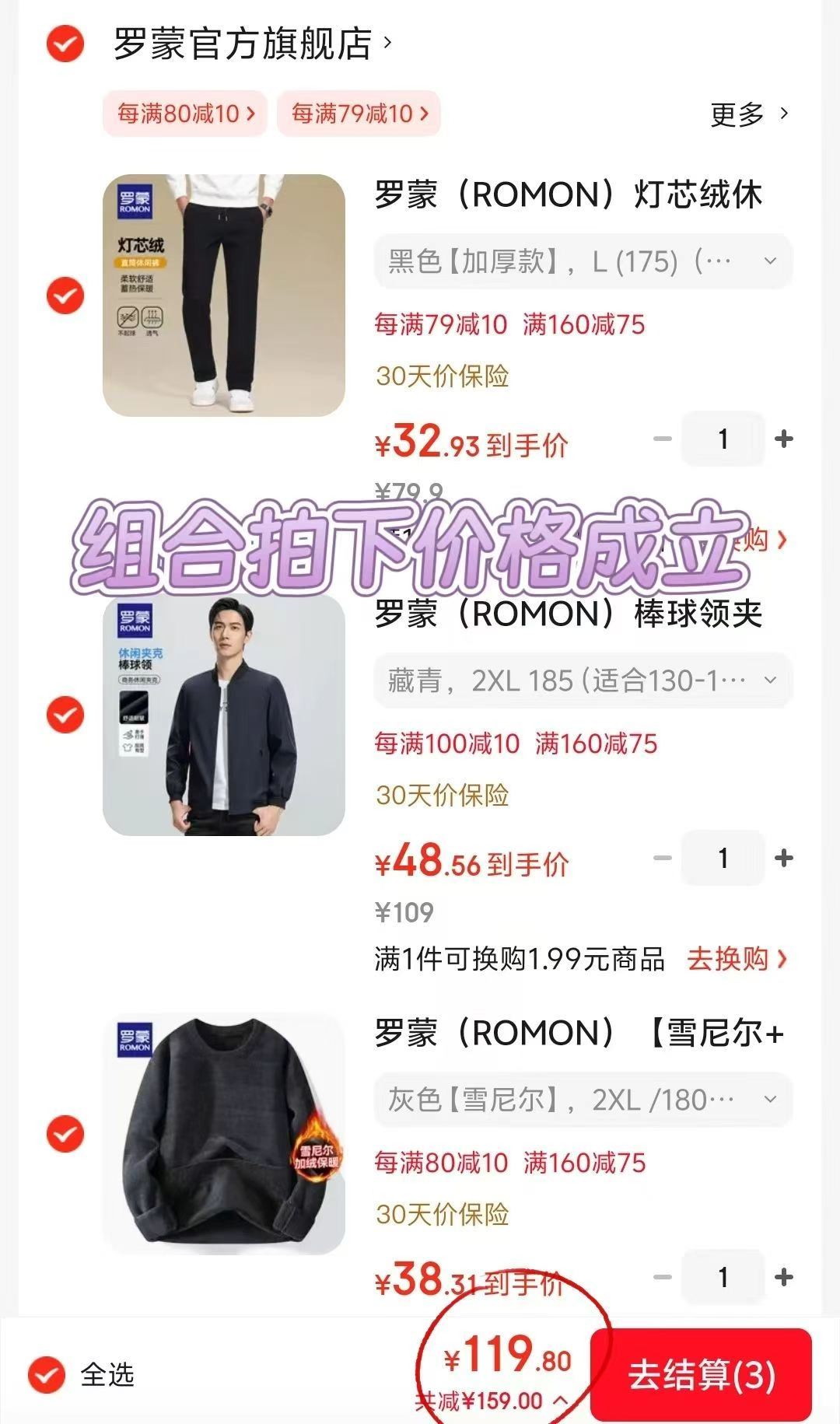This screenshot has height=1424, width=840.
Task: Click 去换购 next to the jacket item
Action: pos(732,958)
